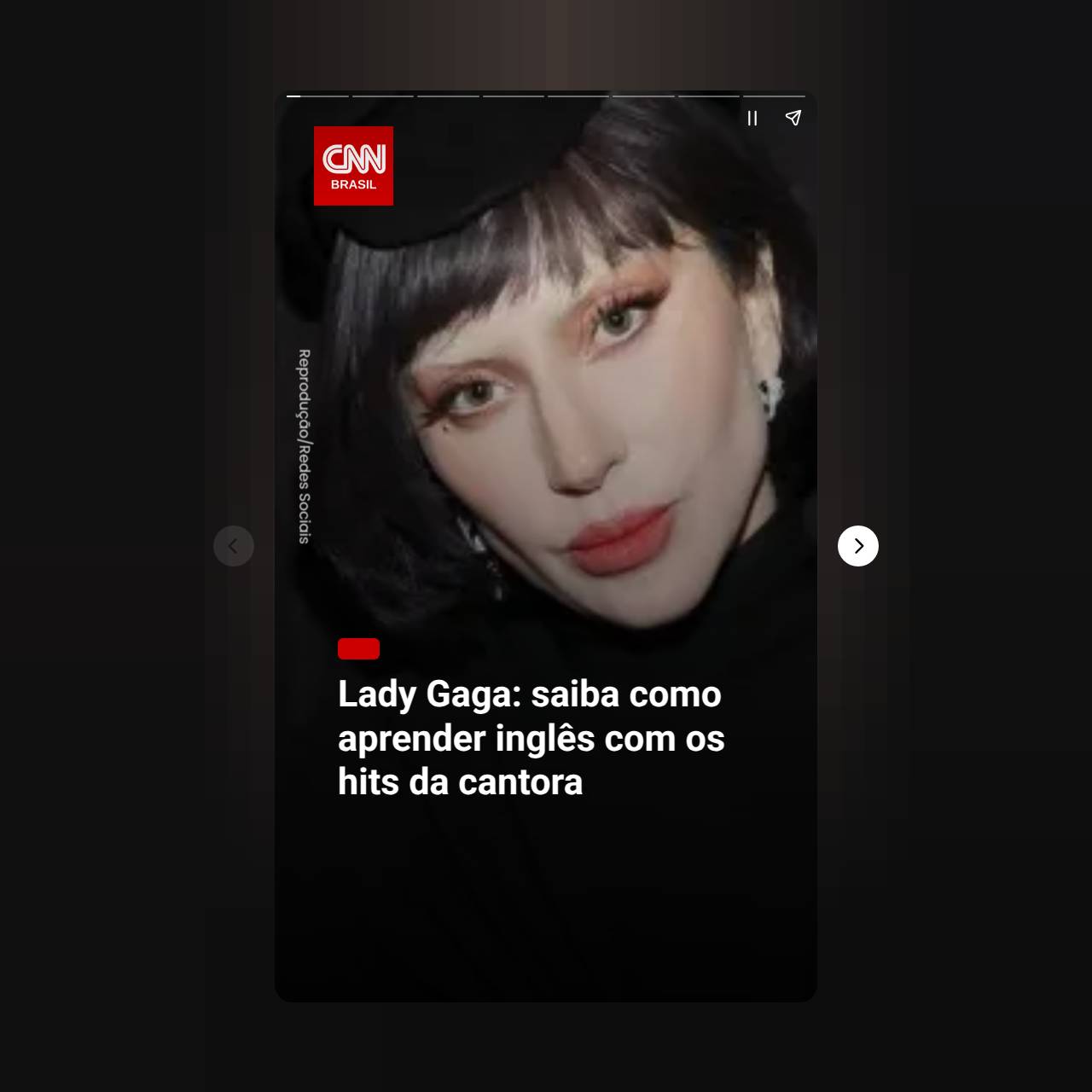Pause the story playback
Viewport: 1092px width, 1092px height.
point(752,119)
